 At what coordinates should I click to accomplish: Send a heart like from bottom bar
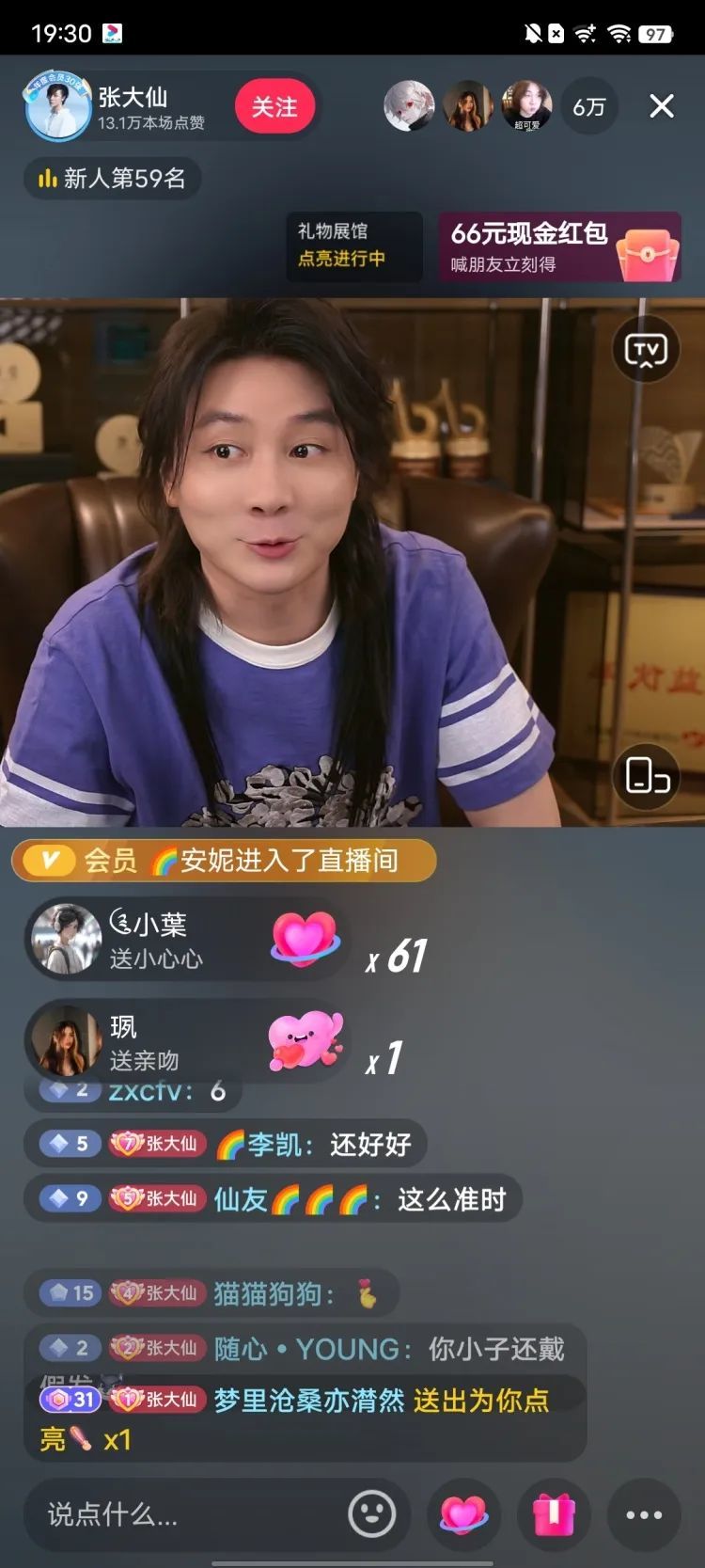[464, 1513]
